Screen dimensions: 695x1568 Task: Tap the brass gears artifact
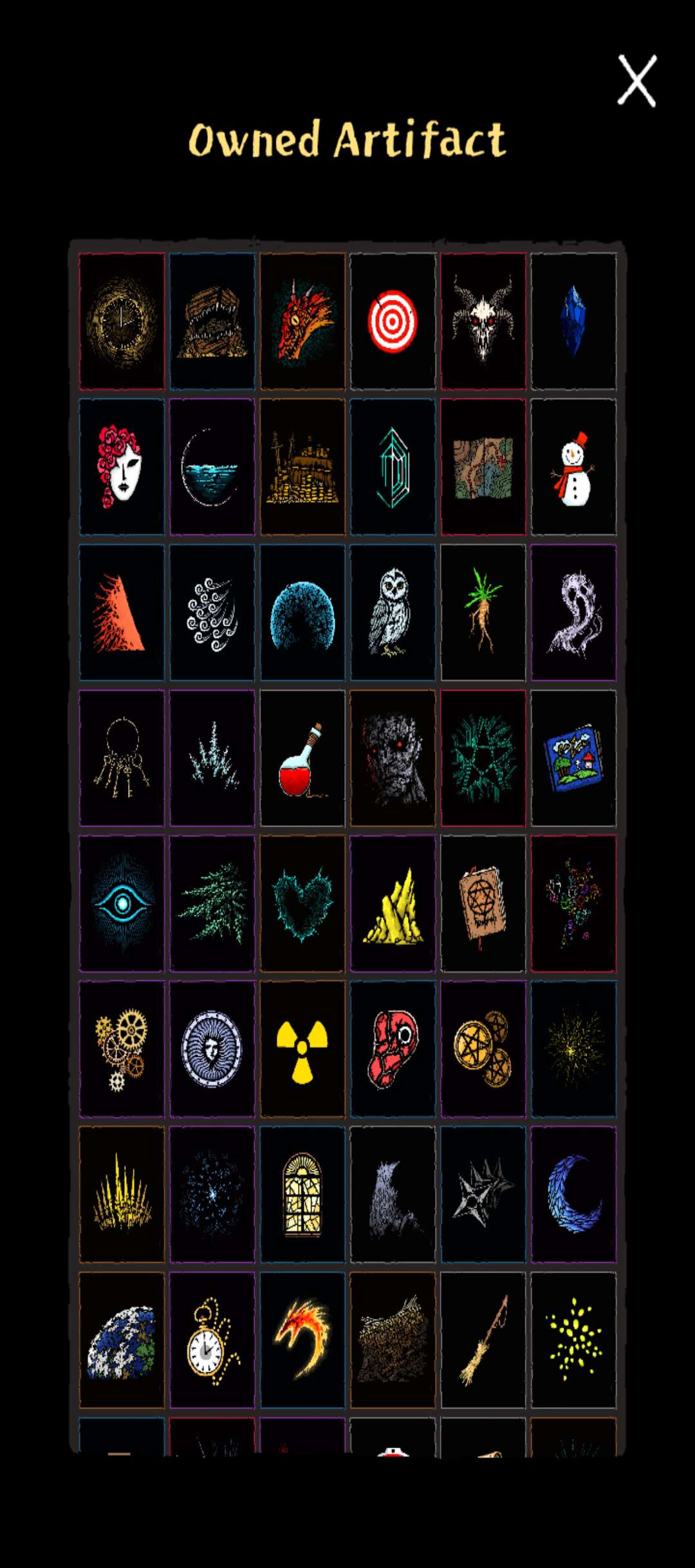122,1049
